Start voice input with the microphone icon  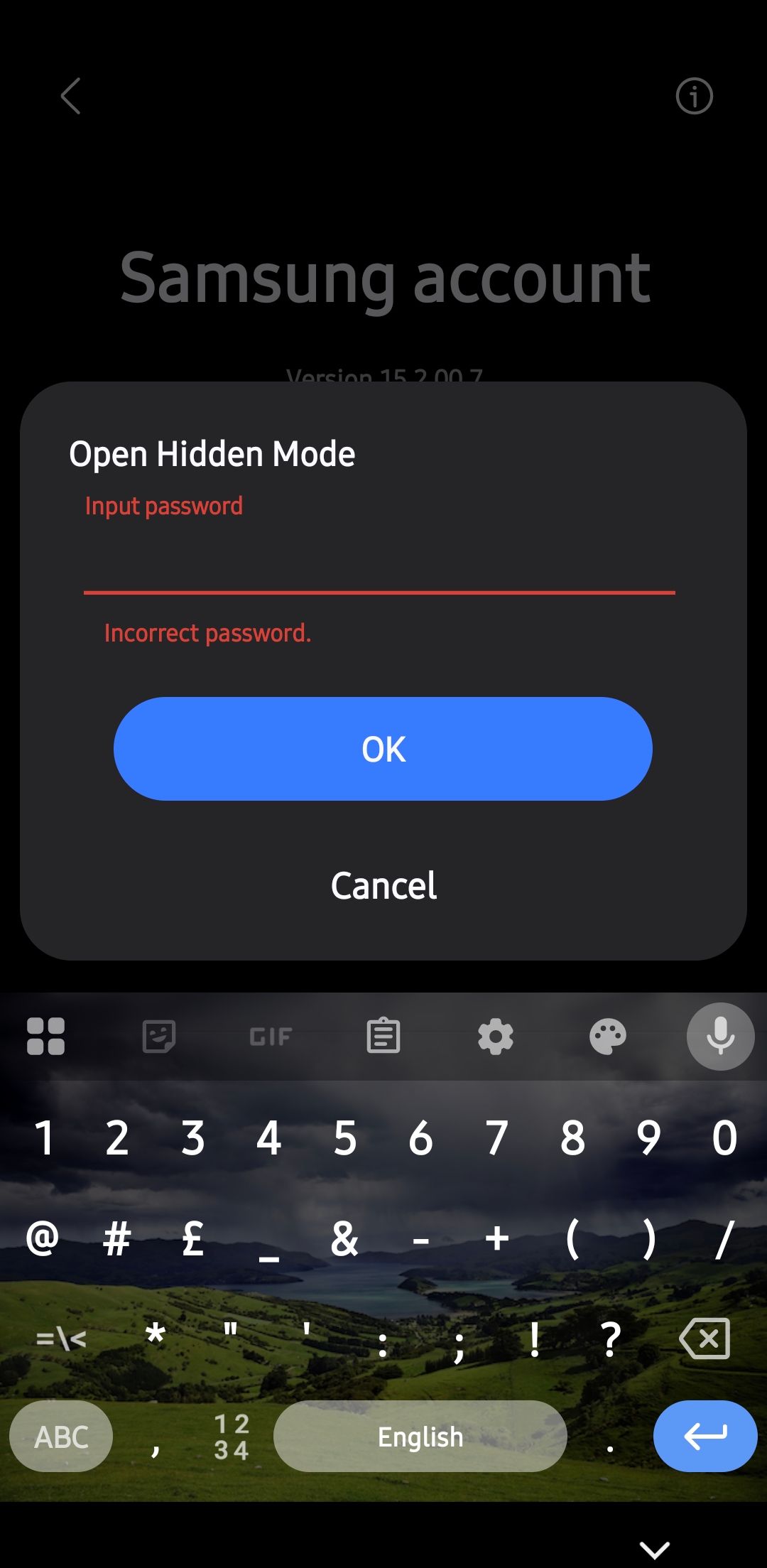(719, 1036)
